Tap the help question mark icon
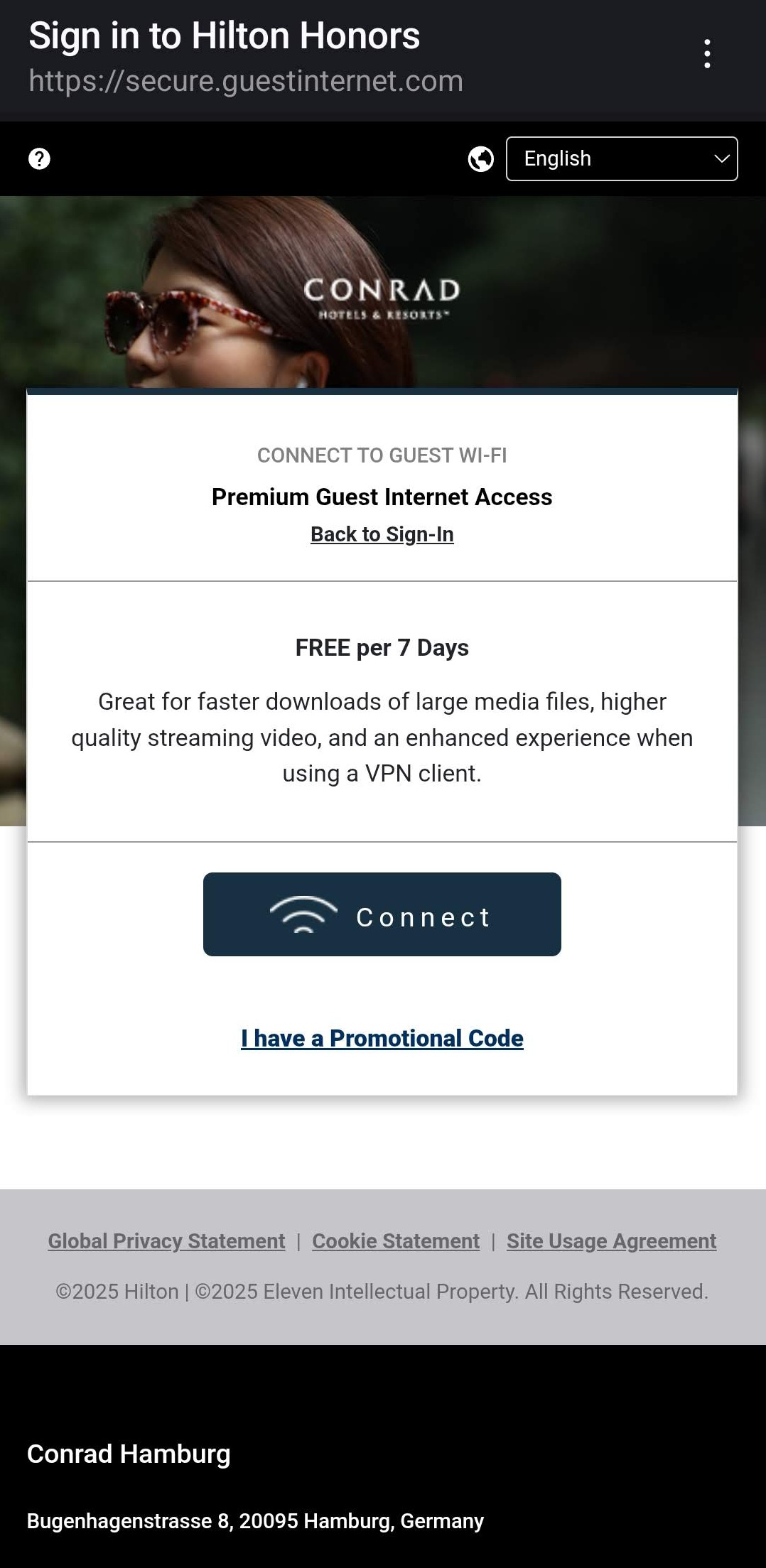This screenshot has height=1568, width=766. tap(39, 158)
